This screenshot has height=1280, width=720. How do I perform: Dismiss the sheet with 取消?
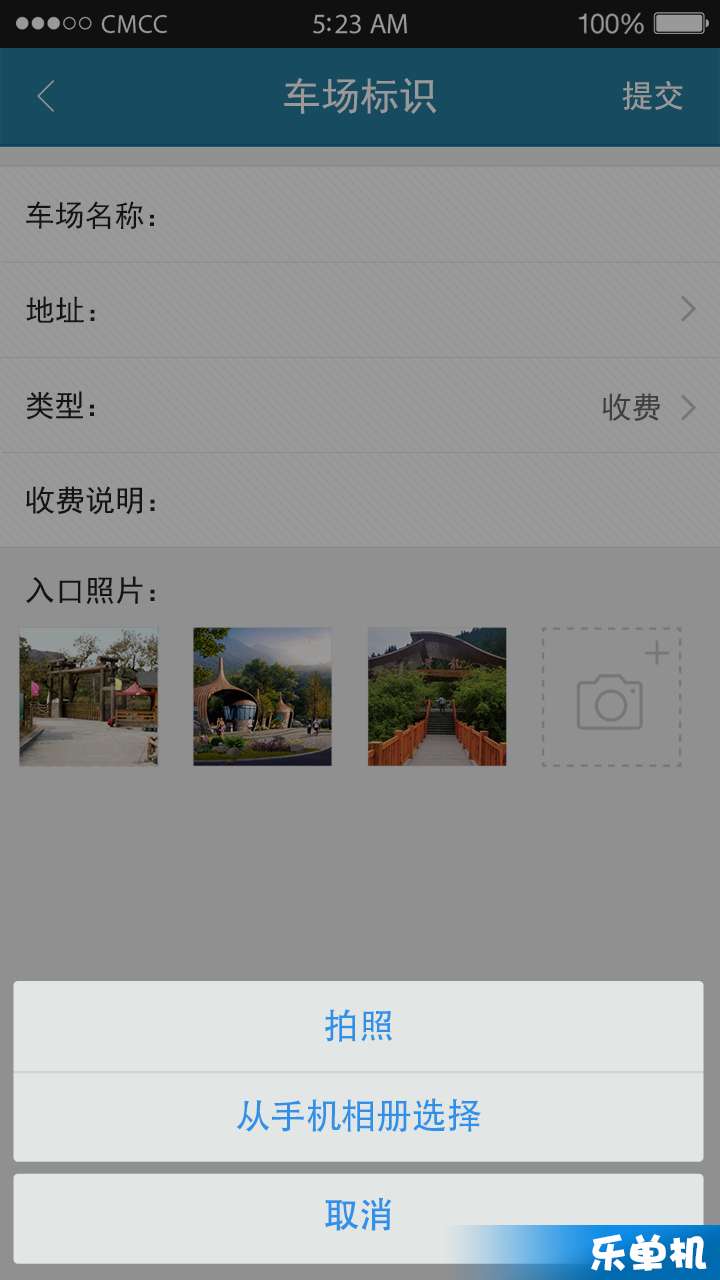pyautogui.click(x=358, y=1216)
